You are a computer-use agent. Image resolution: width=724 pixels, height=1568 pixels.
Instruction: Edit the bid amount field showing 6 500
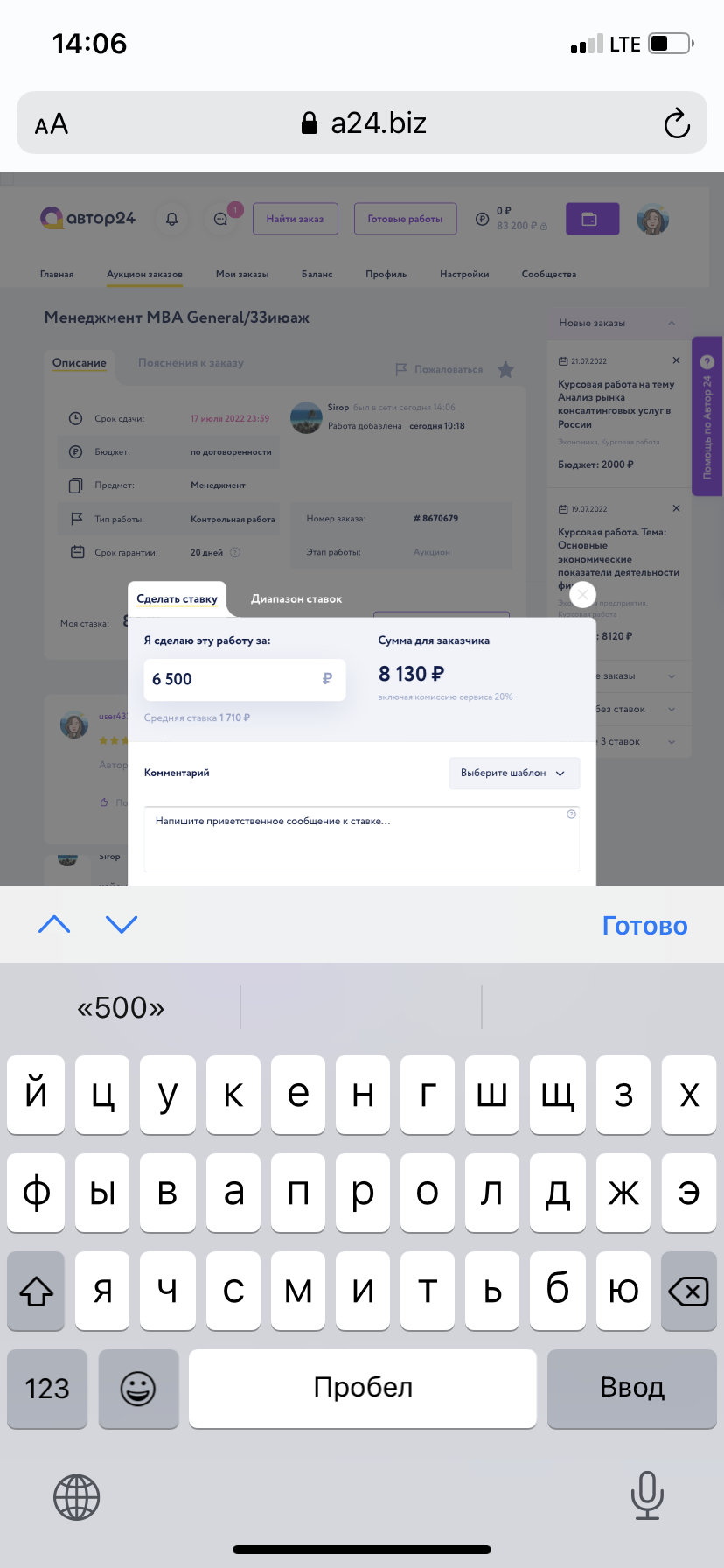click(x=232, y=679)
